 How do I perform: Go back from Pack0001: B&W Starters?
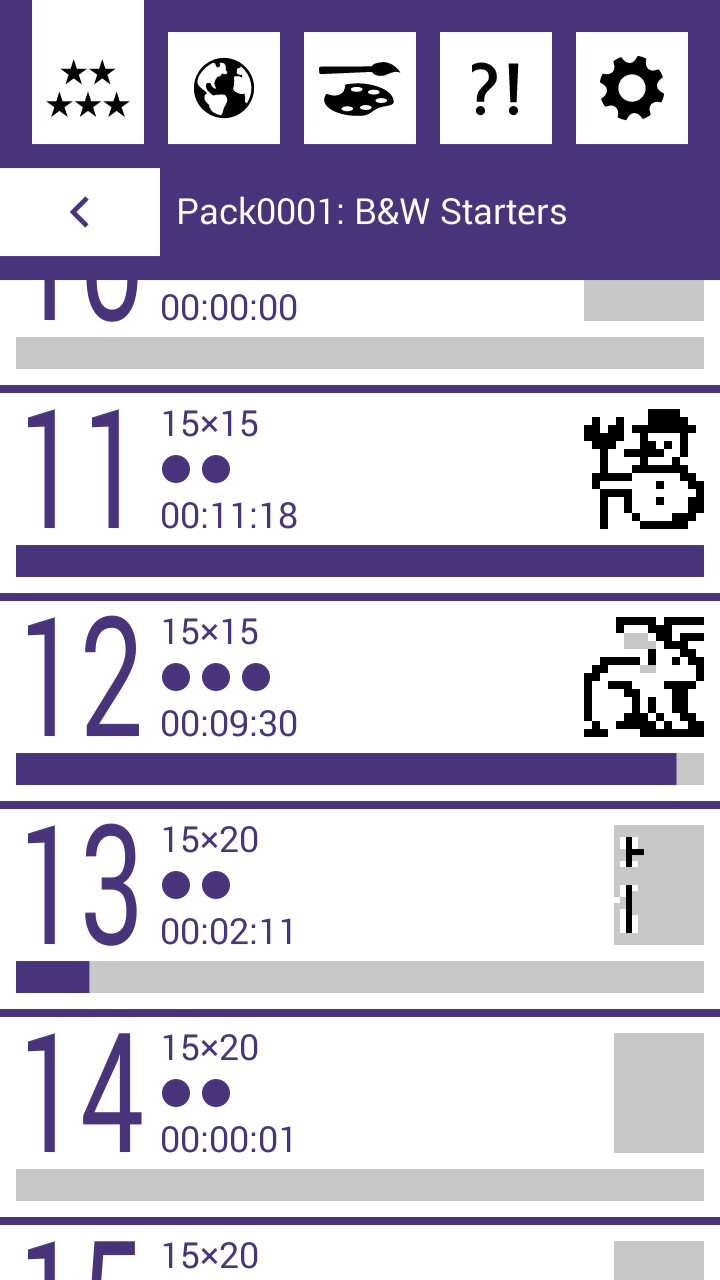(80, 212)
